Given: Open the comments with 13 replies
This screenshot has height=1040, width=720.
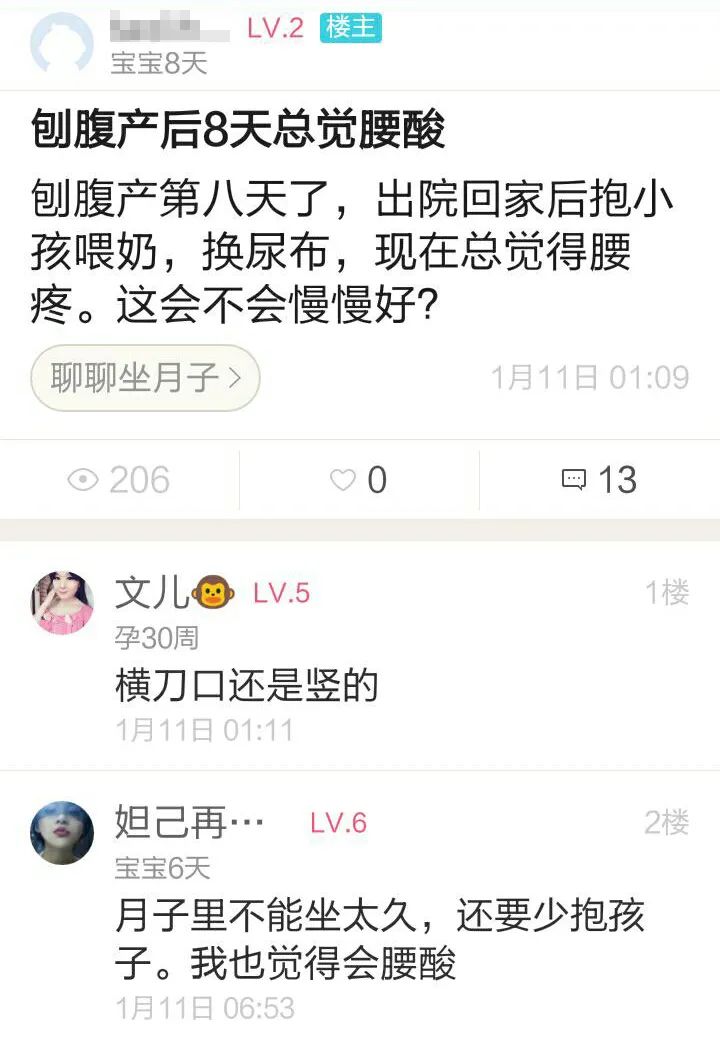Looking at the screenshot, I should 599,480.
